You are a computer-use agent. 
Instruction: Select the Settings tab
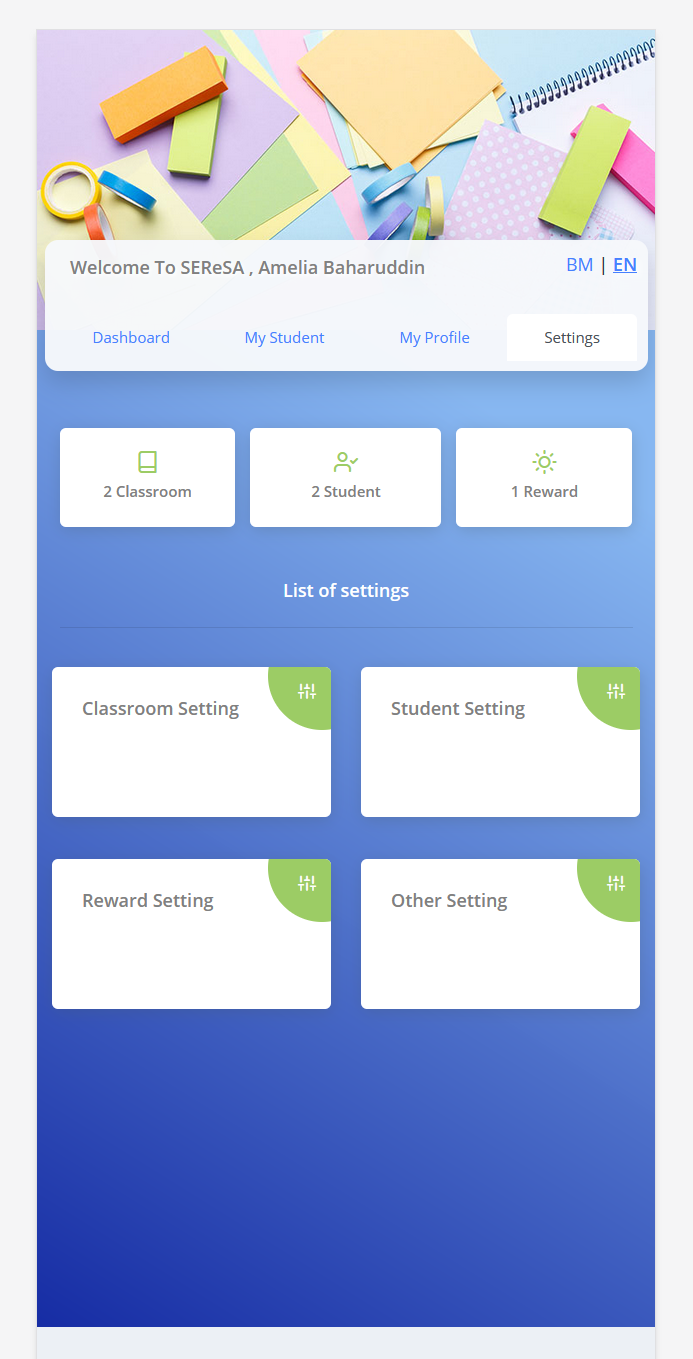572,338
